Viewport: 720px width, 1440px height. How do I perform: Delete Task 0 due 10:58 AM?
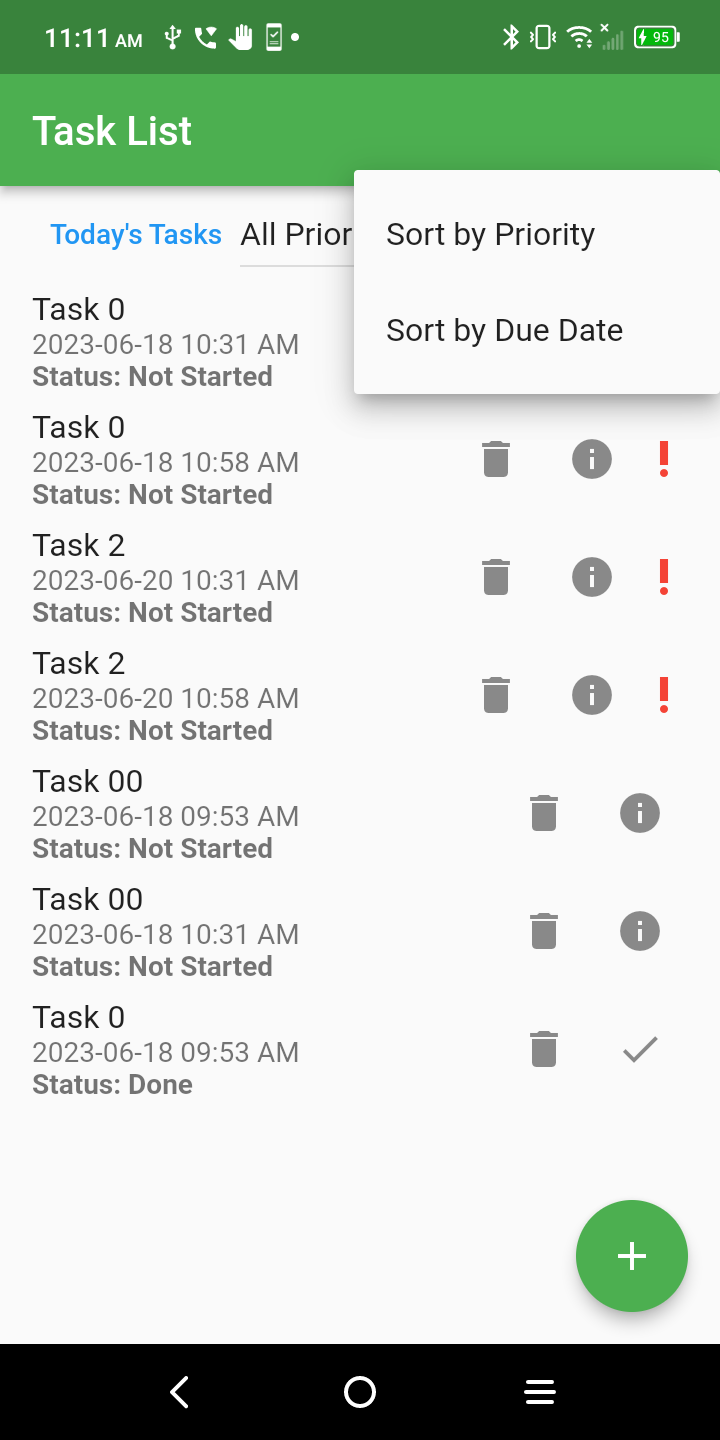coord(495,459)
